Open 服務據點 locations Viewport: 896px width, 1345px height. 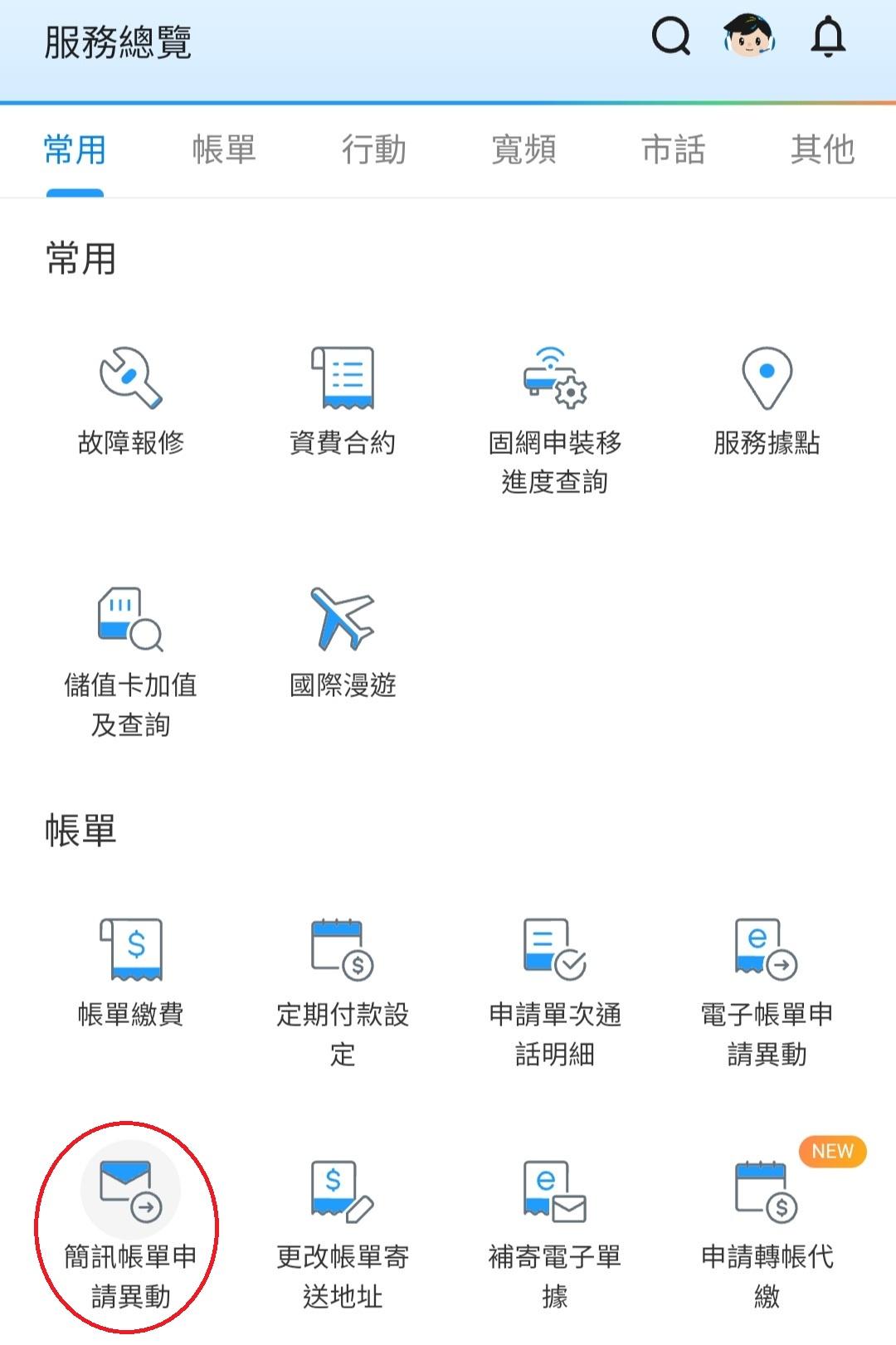pos(767,400)
